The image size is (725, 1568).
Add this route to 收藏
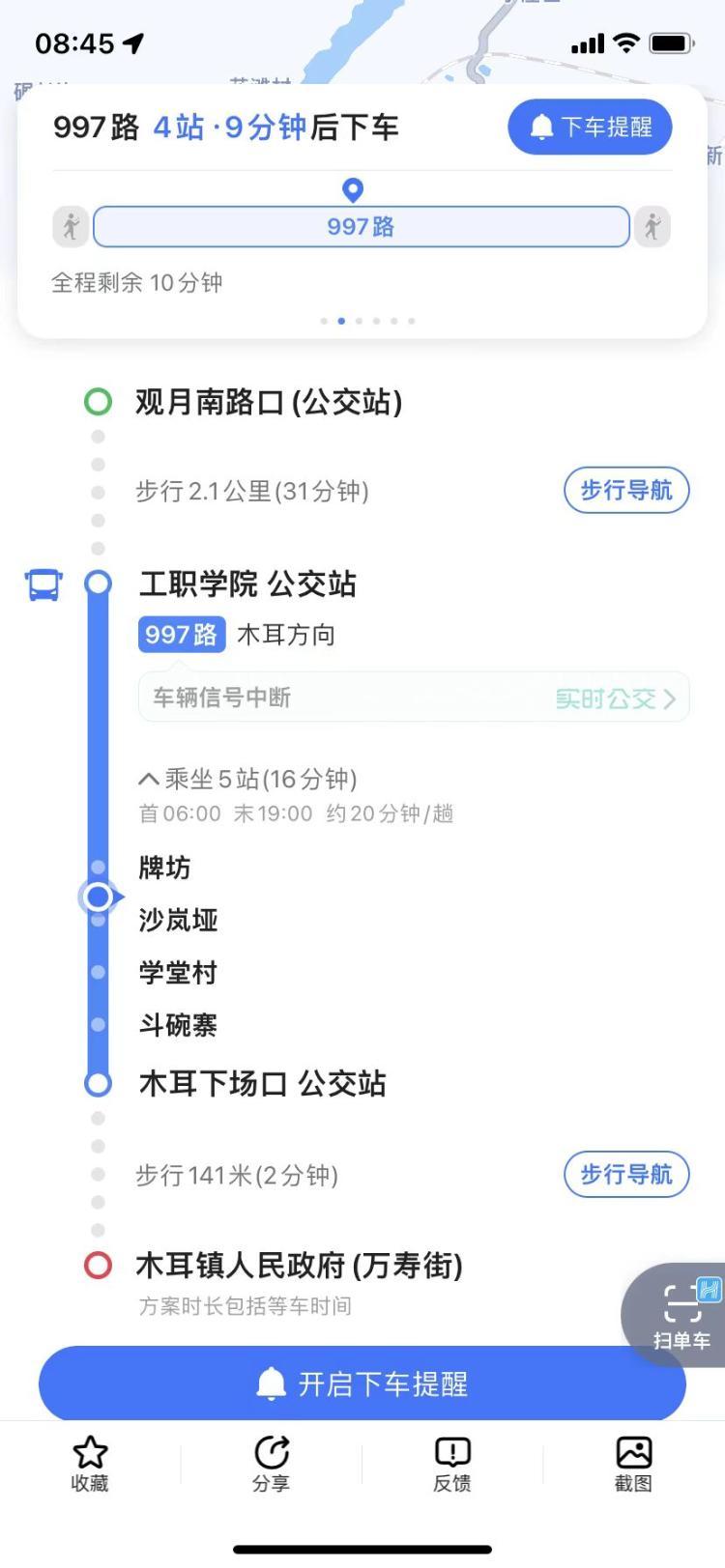(90, 1464)
